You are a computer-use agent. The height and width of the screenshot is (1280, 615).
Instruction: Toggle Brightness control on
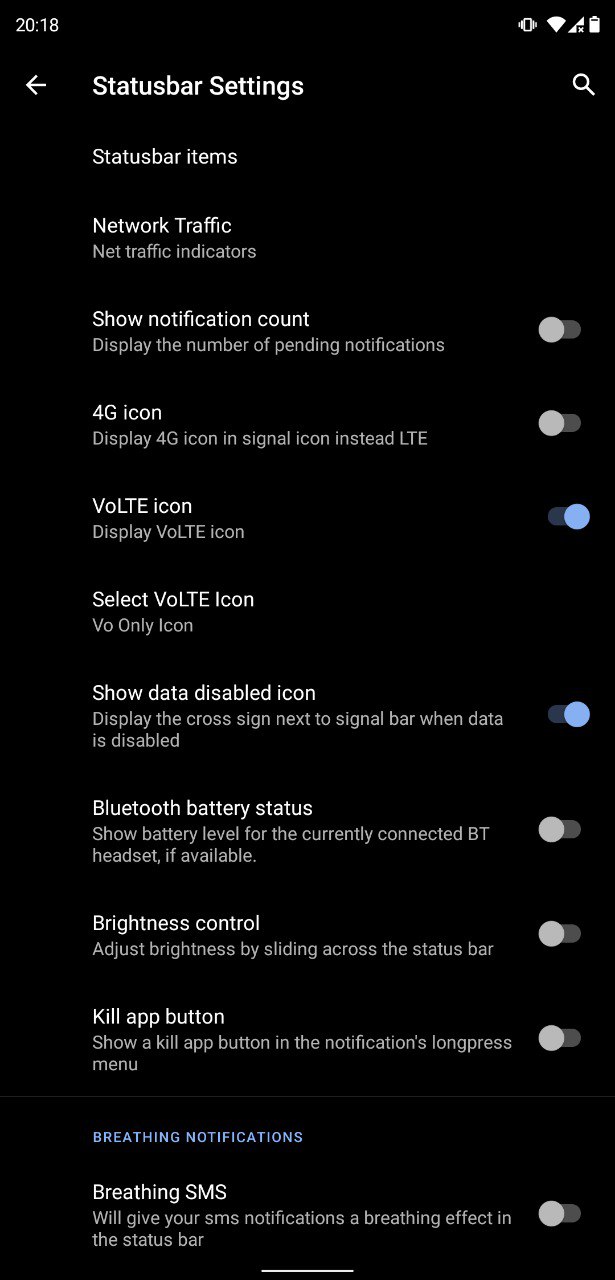coord(559,934)
